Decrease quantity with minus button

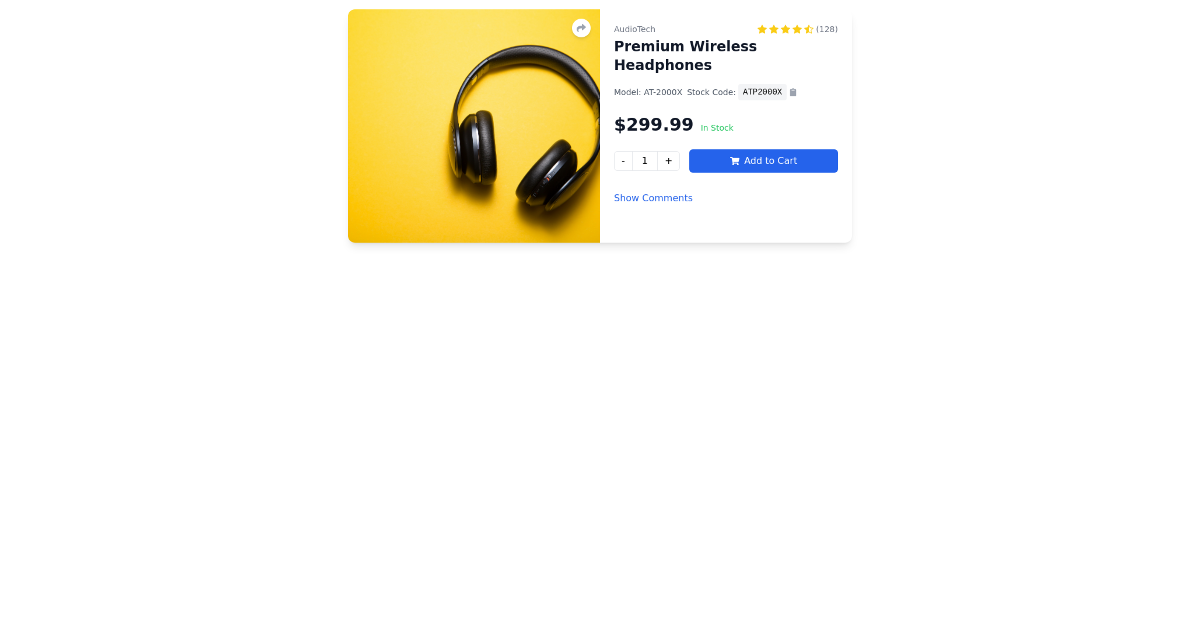tap(623, 161)
